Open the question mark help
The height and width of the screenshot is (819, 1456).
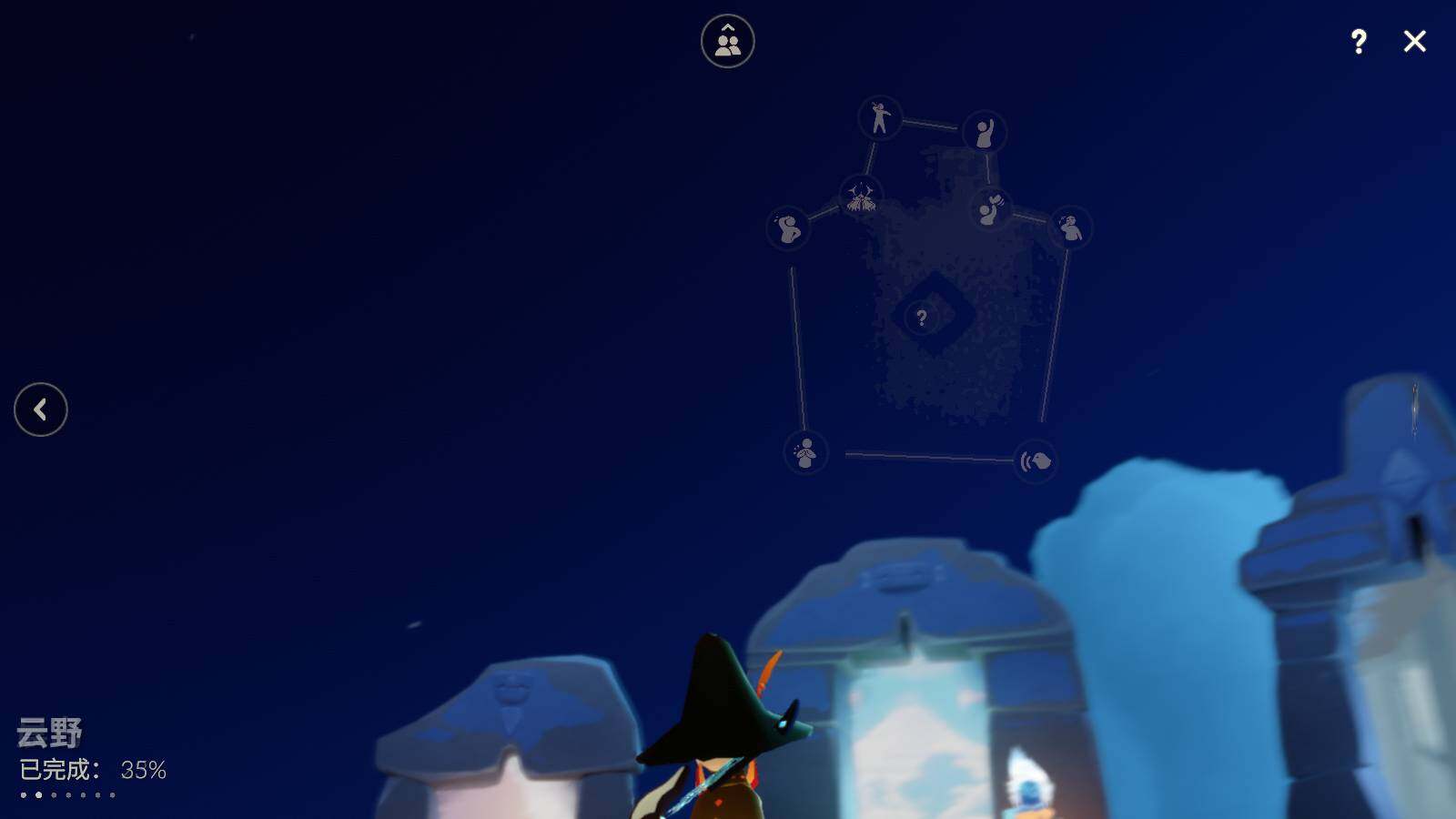1359,41
